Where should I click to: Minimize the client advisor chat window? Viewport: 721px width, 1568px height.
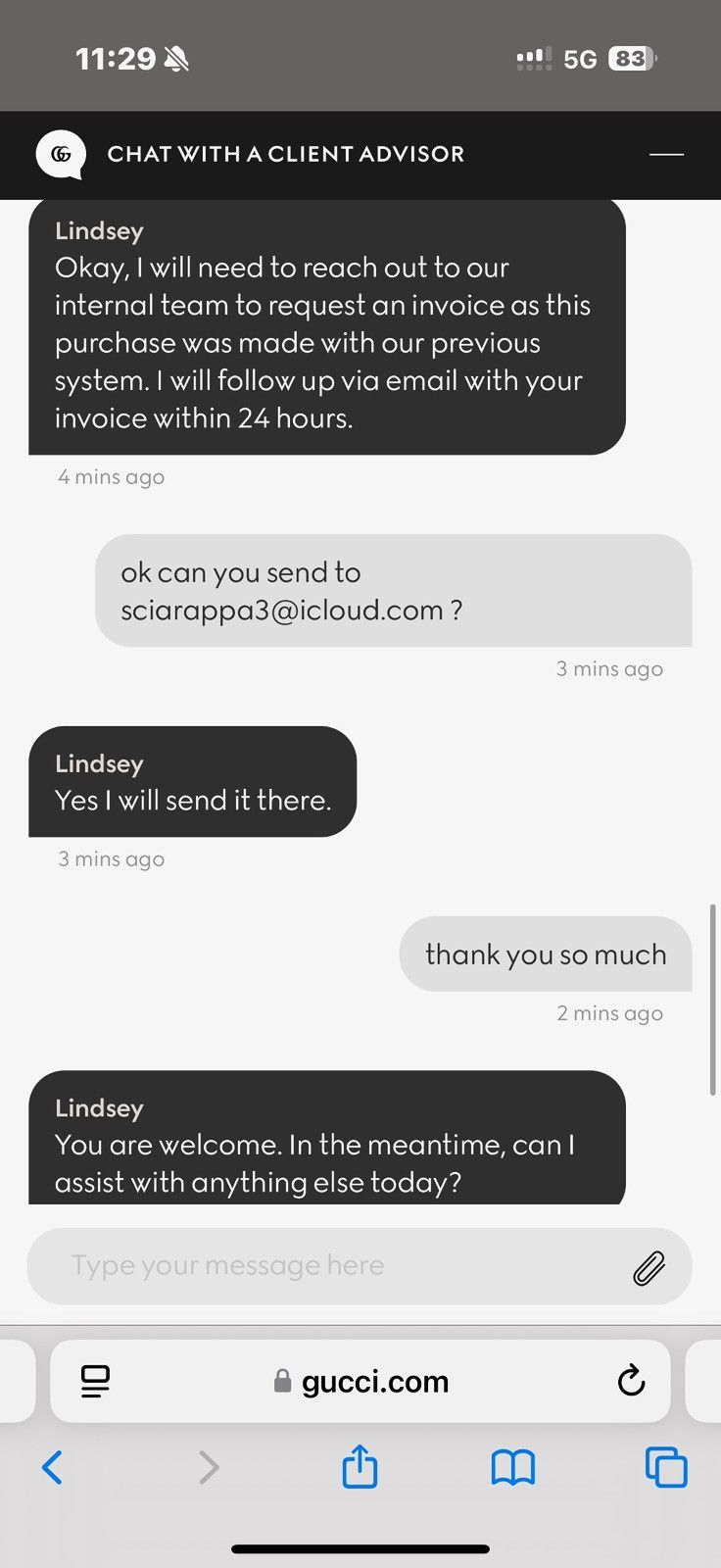[666, 154]
